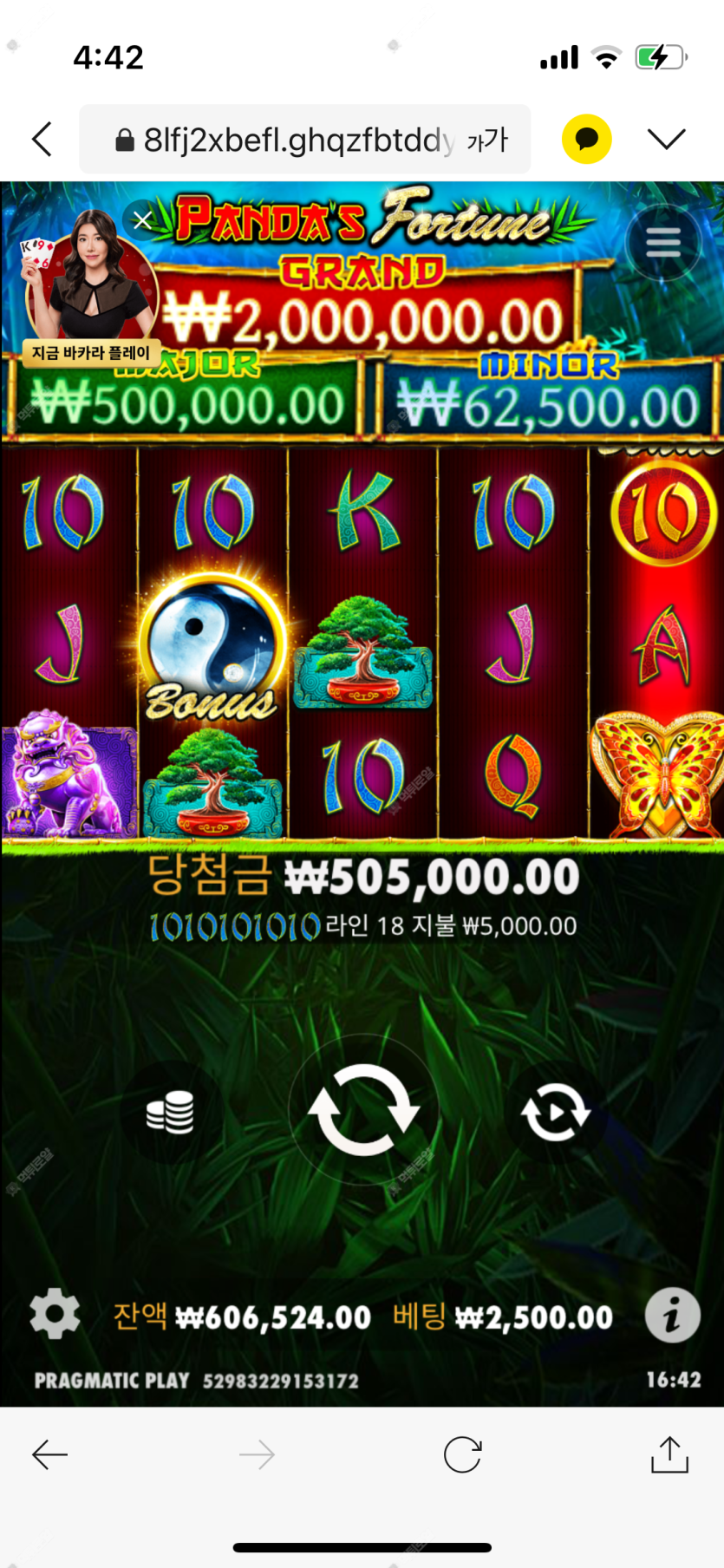This screenshot has height=1568, width=724.
Task: Open the coin stack bet settings
Action: [170, 1112]
